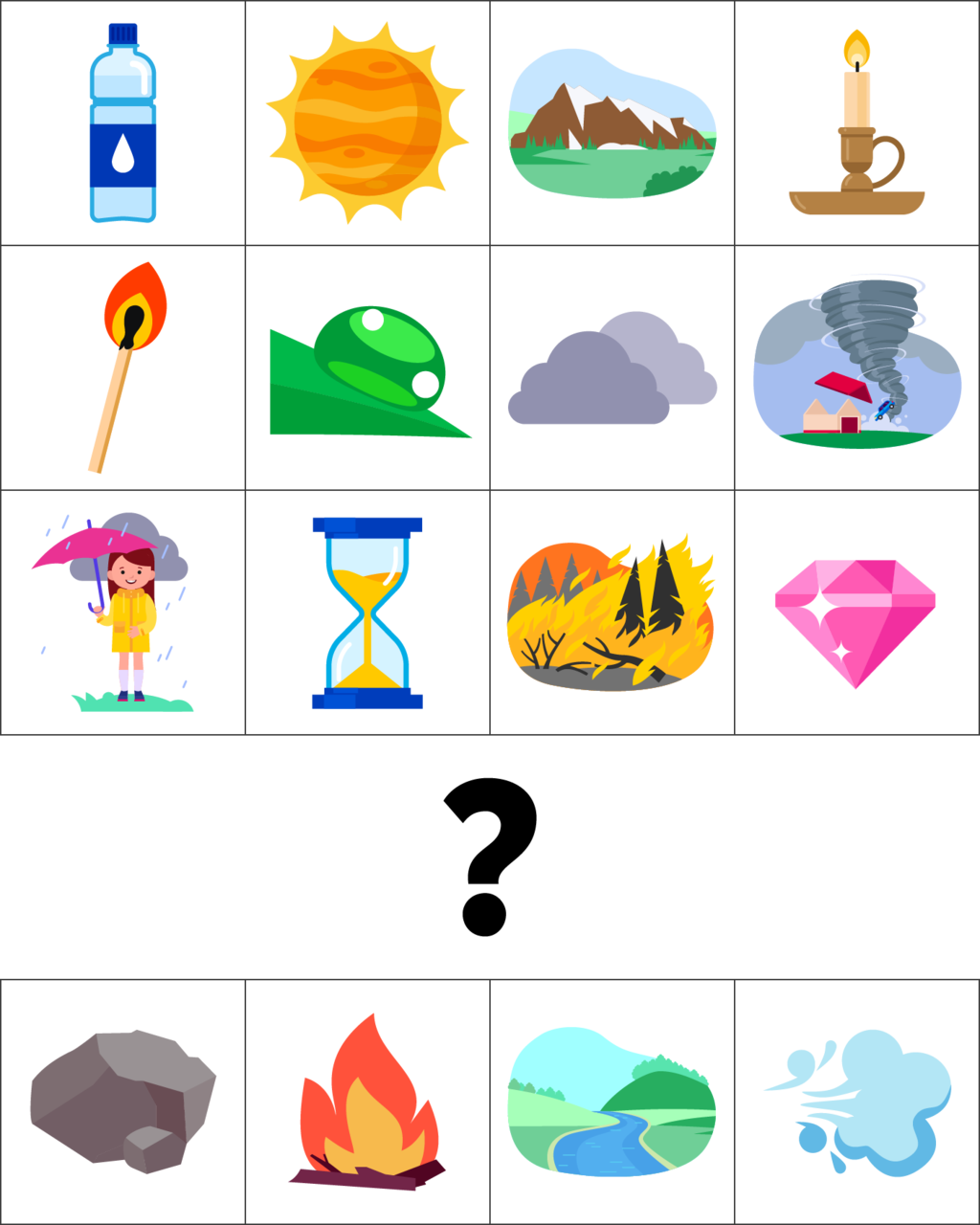The height and width of the screenshot is (1225, 980).
Task: Choose the gray rock category tile
Action: pyautogui.click(x=122, y=1101)
